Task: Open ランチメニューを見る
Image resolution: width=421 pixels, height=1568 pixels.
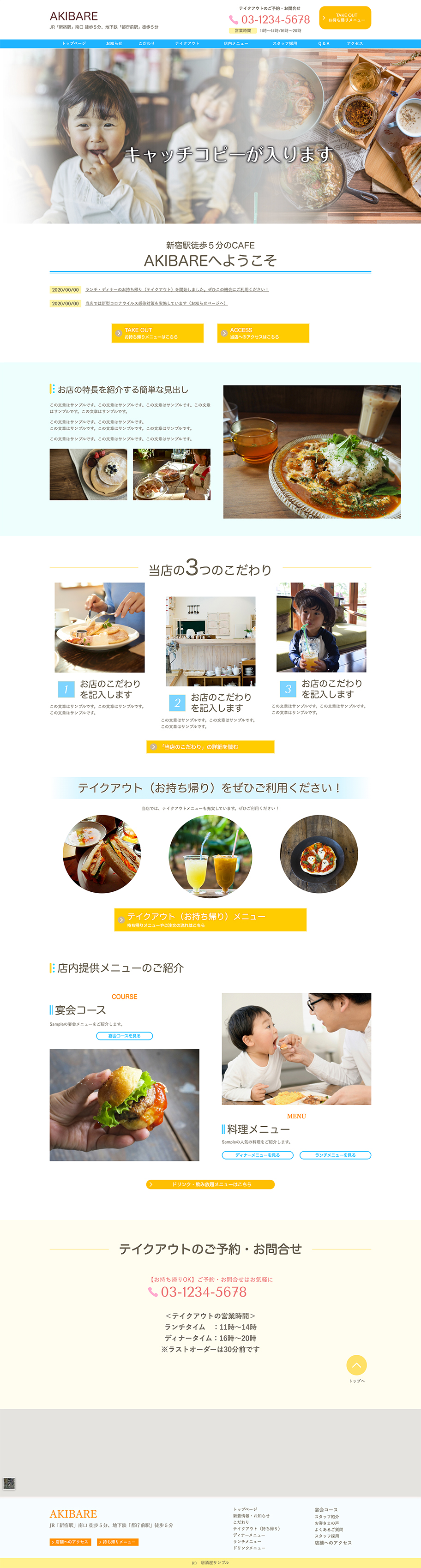Action: 335,1155
